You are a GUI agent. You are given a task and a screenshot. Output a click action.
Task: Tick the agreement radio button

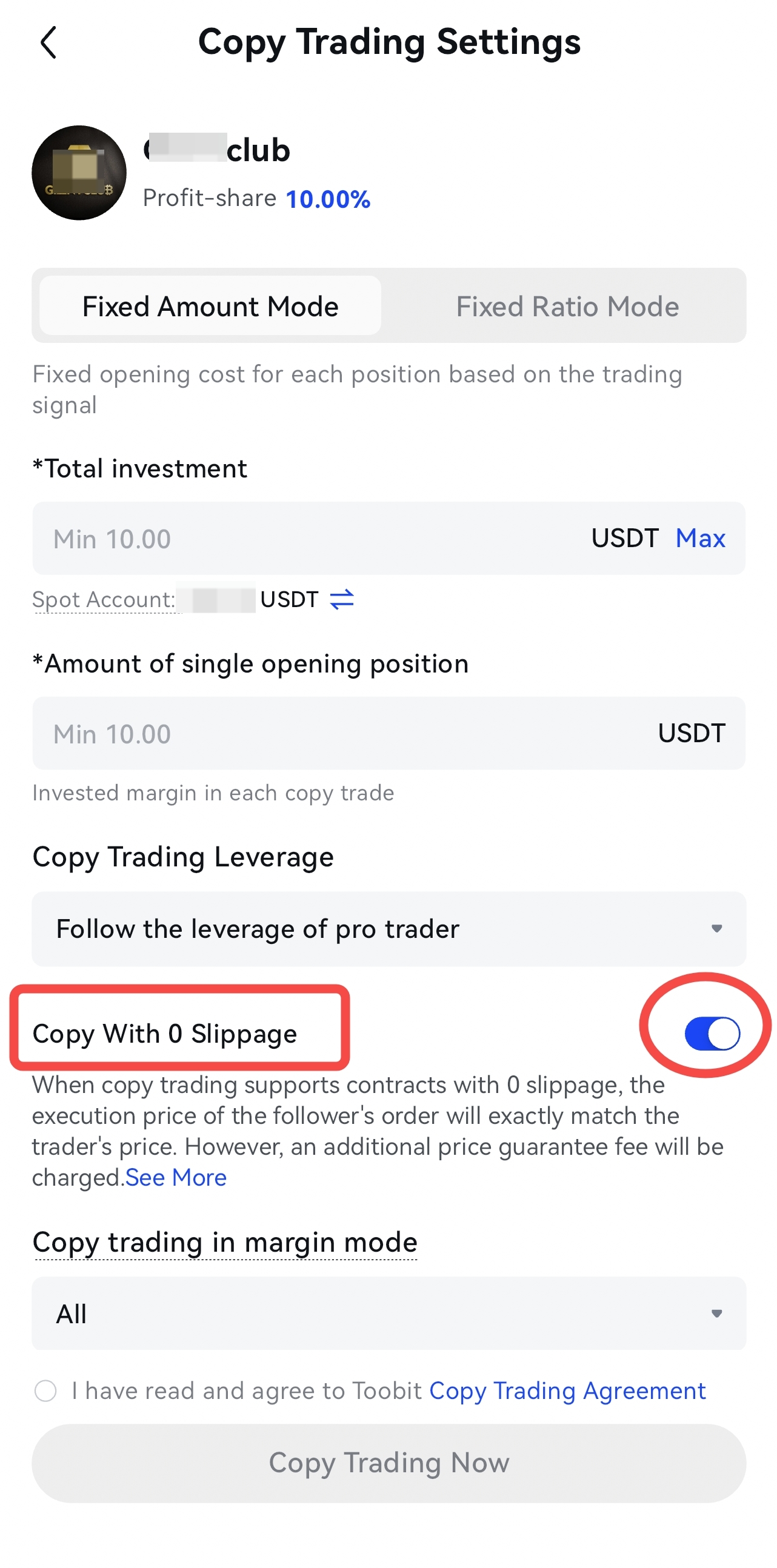pyautogui.click(x=45, y=1391)
